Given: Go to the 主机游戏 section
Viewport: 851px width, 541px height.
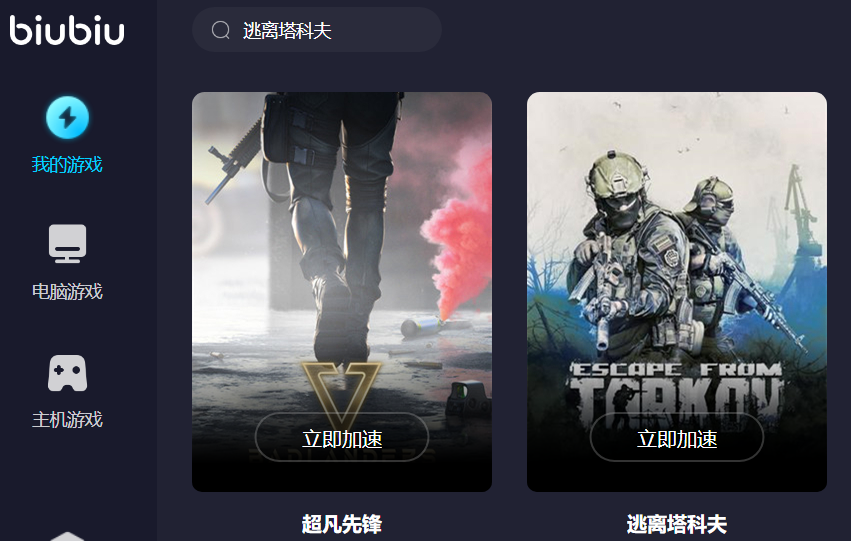Looking at the screenshot, I should pos(67,391).
